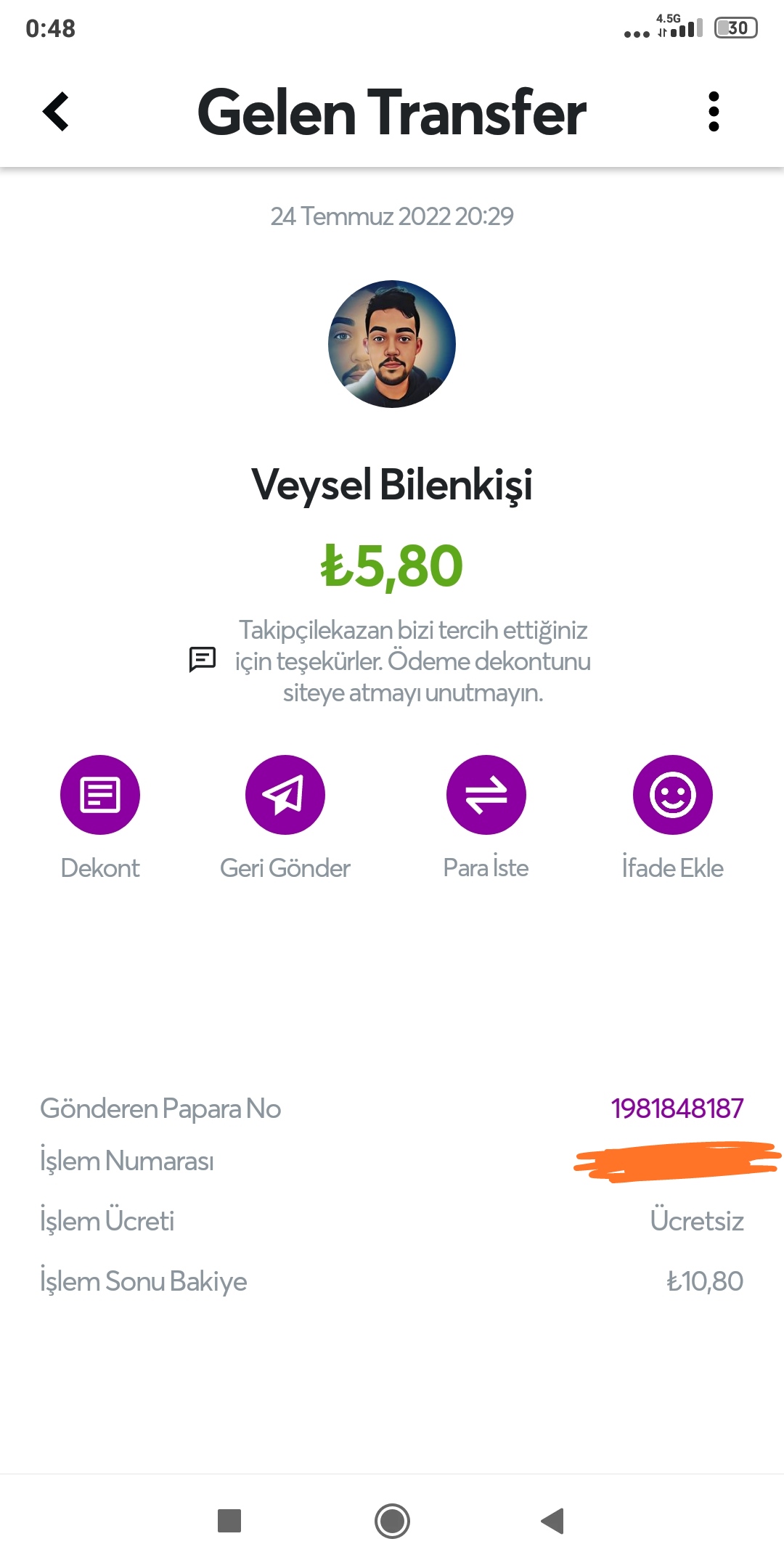
Task: Add a reaction with İfade Ekle
Action: pyautogui.click(x=673, y=795)
